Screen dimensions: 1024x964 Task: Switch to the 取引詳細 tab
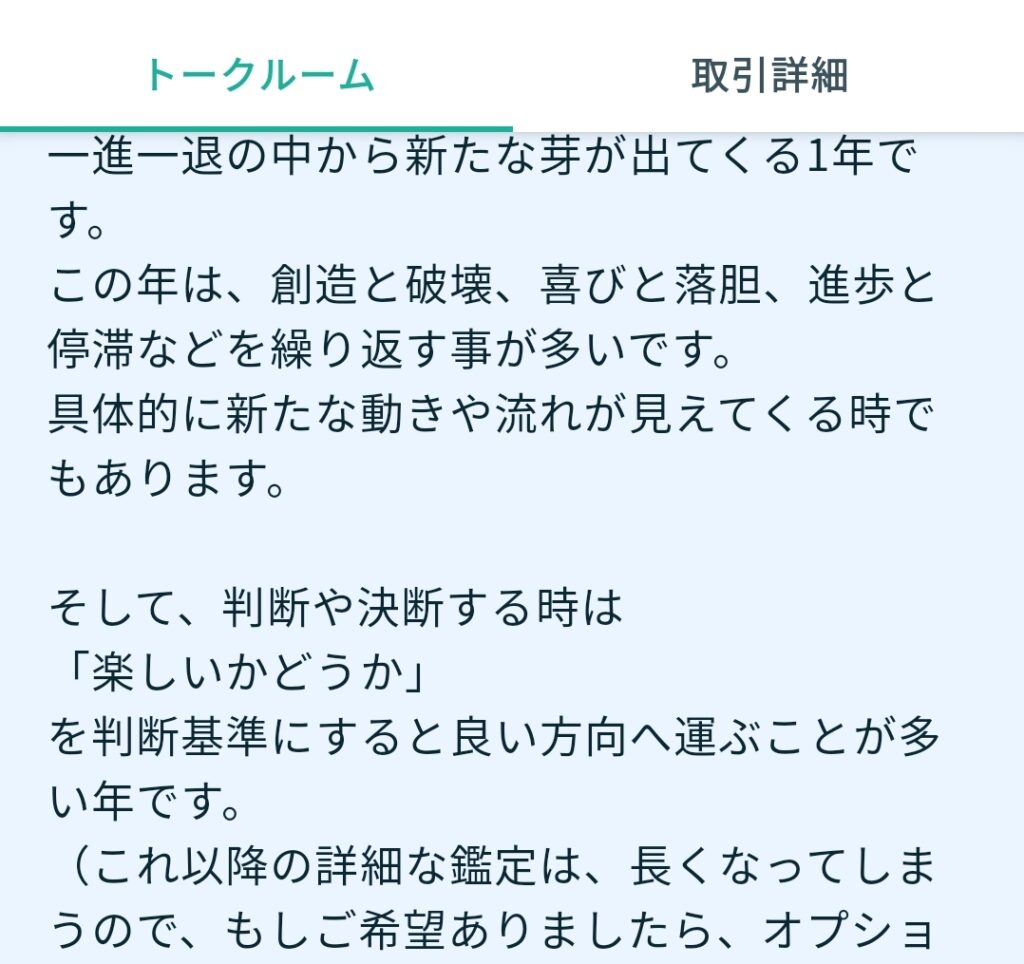tap(769, 75)
